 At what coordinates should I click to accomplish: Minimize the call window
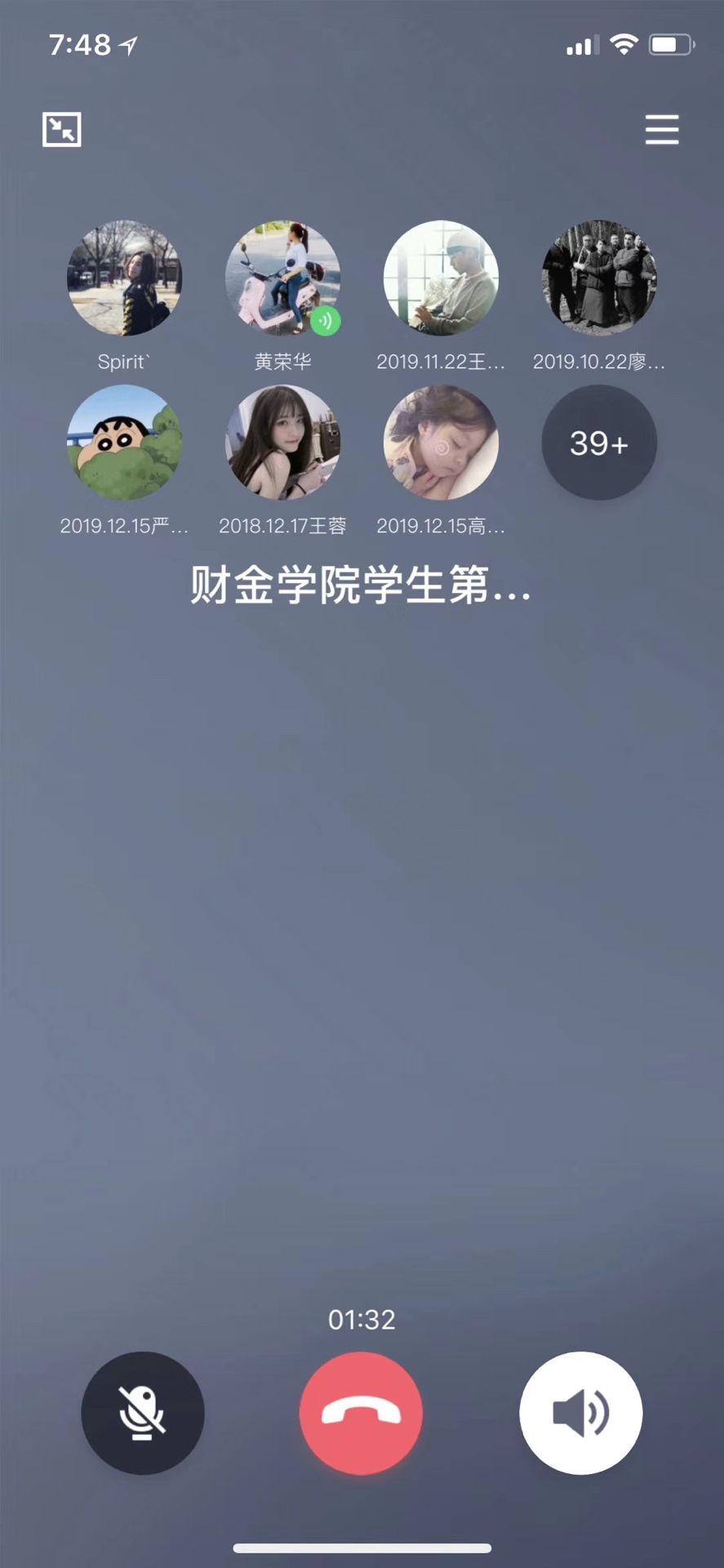tap(62, 129)
